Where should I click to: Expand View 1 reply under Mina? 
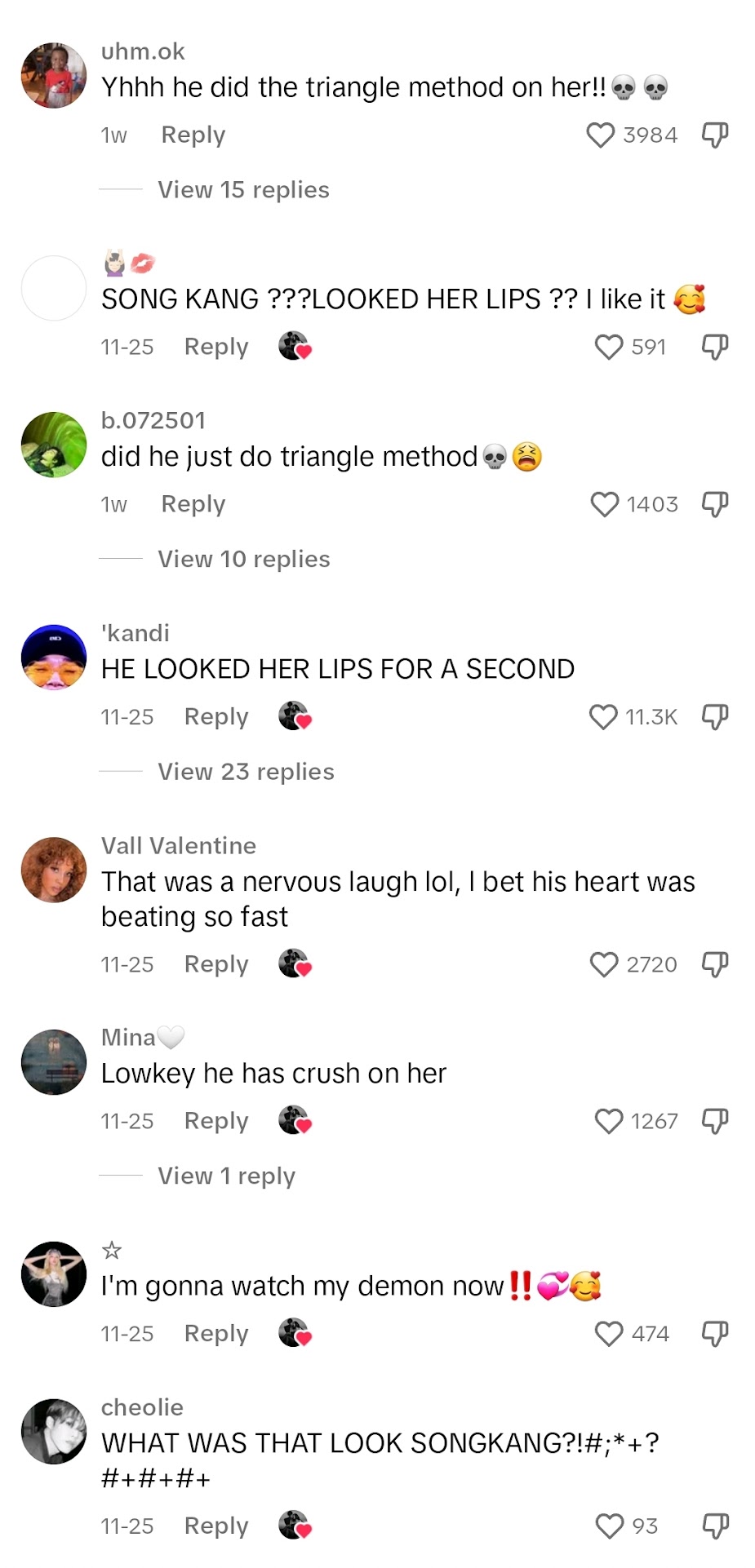(x=226, y=1176)
